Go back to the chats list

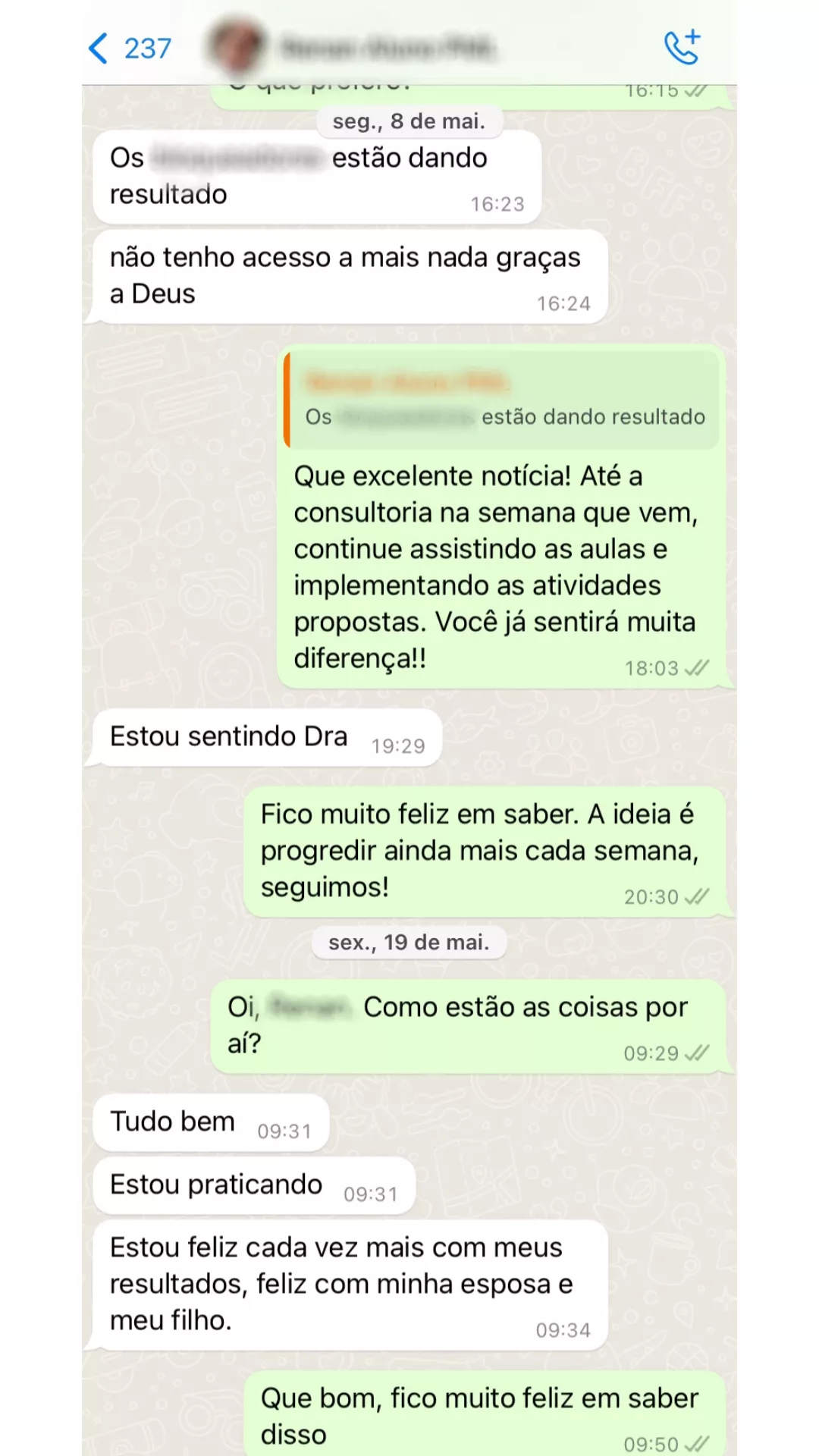point(129,49)
